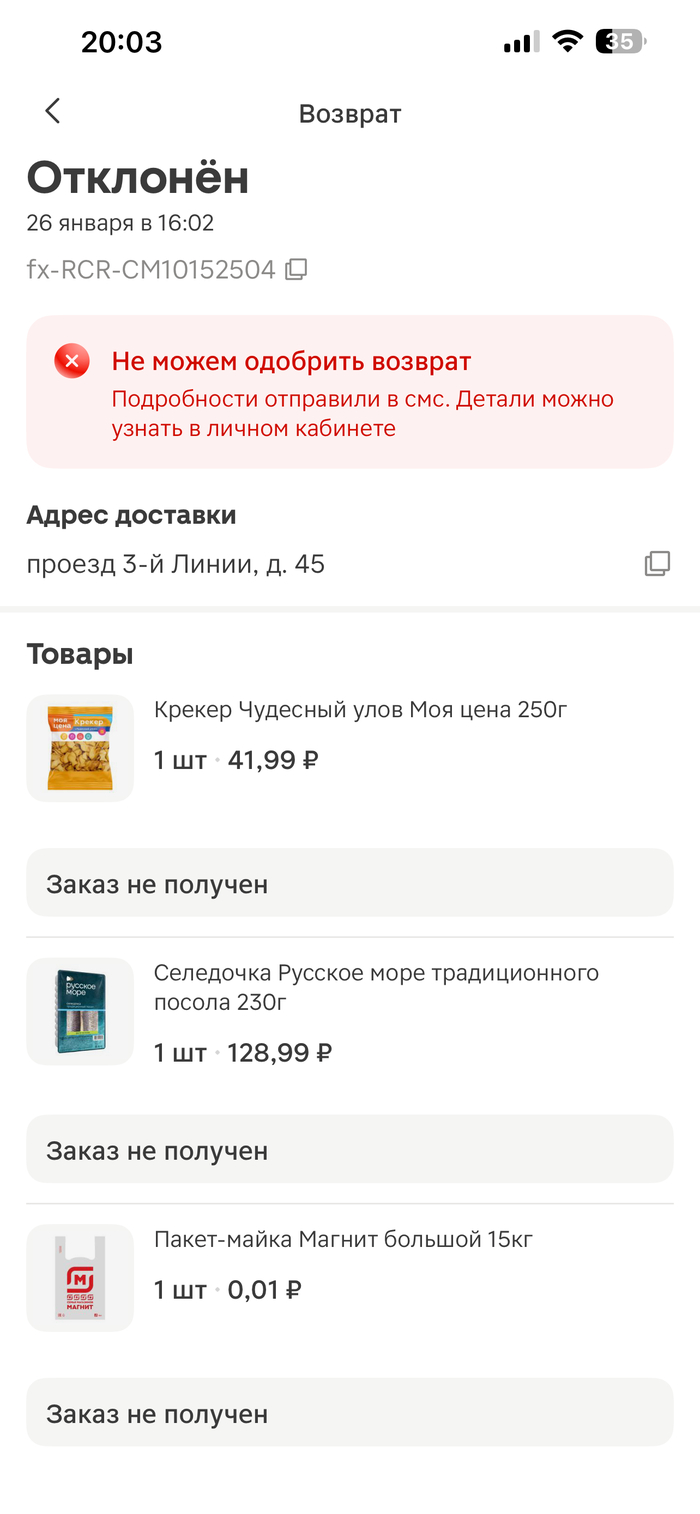Open the Крекер Чудесный улов product
The image size is (700, 1514).
tap(80, 748)
